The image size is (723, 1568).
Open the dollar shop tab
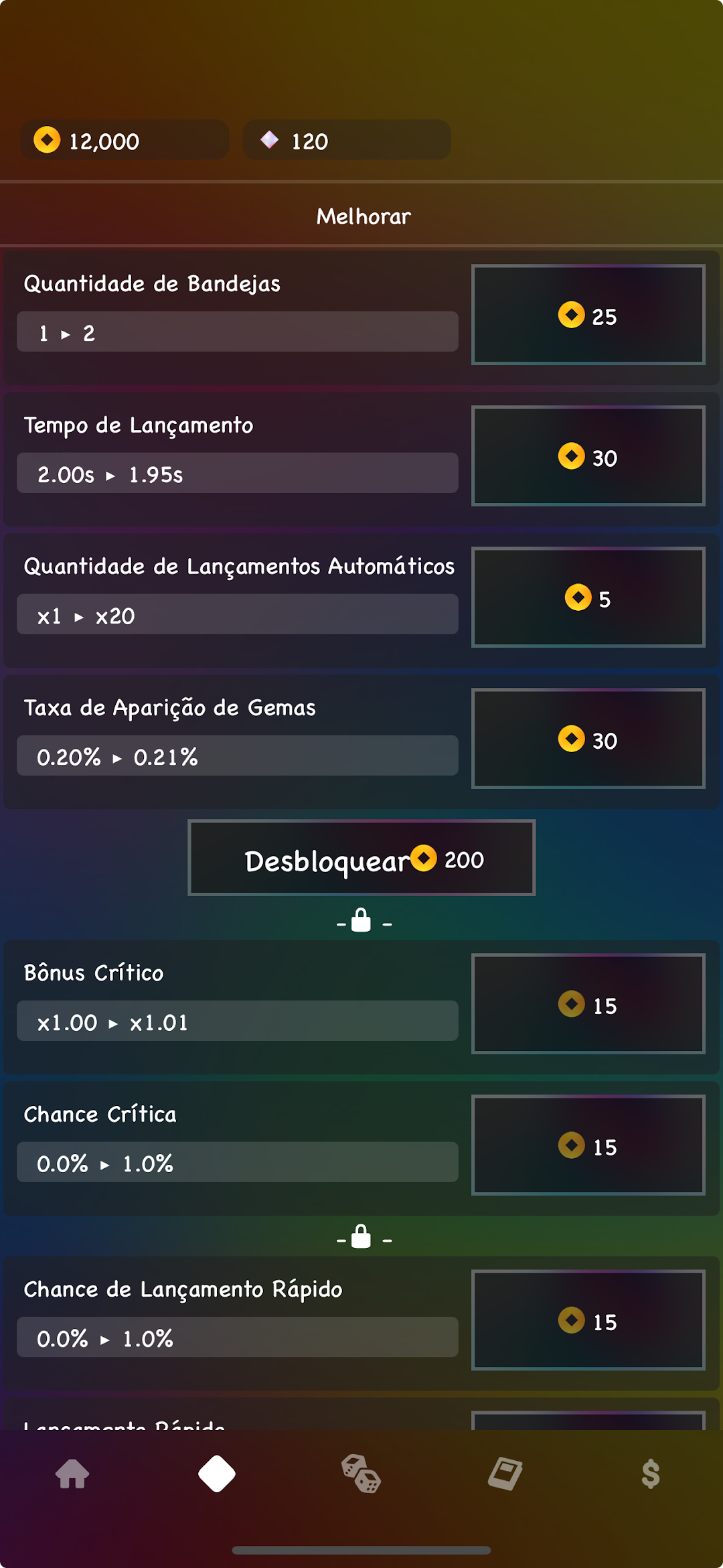(650, 1474)
